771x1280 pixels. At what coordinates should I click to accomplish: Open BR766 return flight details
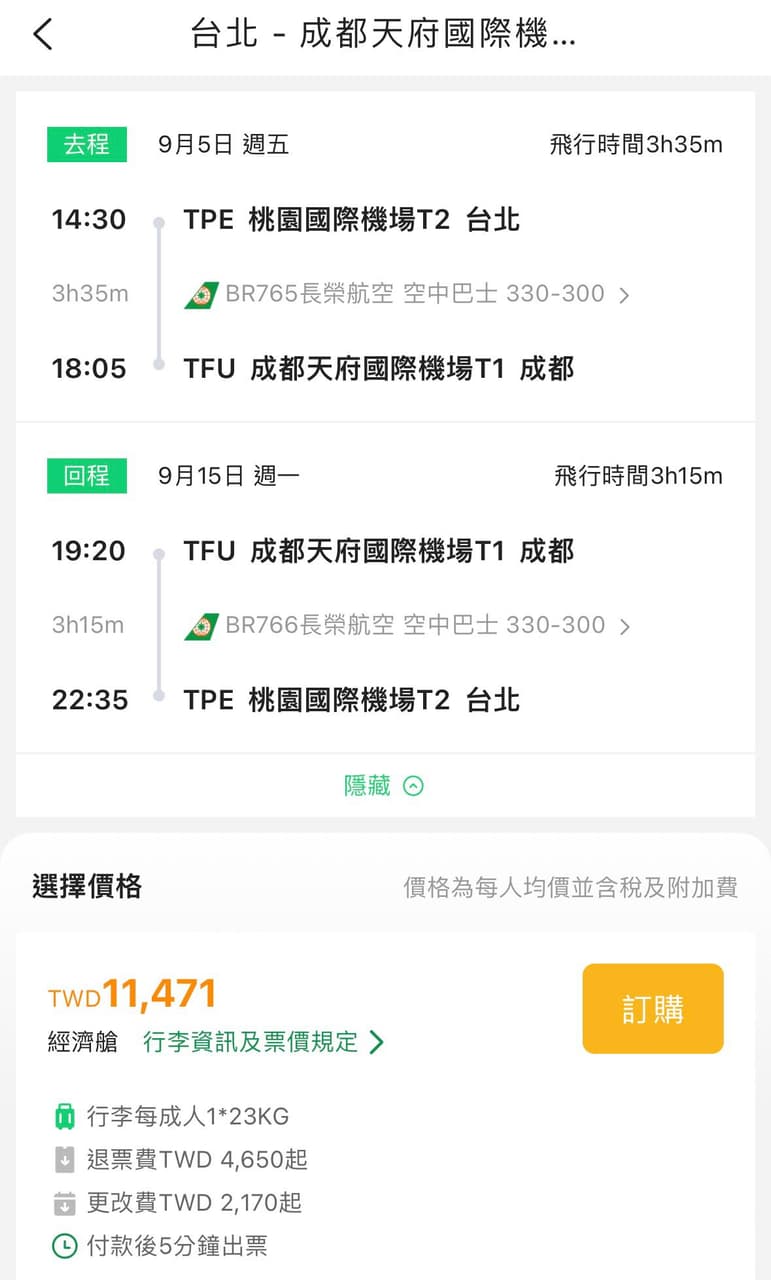pyautogui.click(x=407, y=626)
